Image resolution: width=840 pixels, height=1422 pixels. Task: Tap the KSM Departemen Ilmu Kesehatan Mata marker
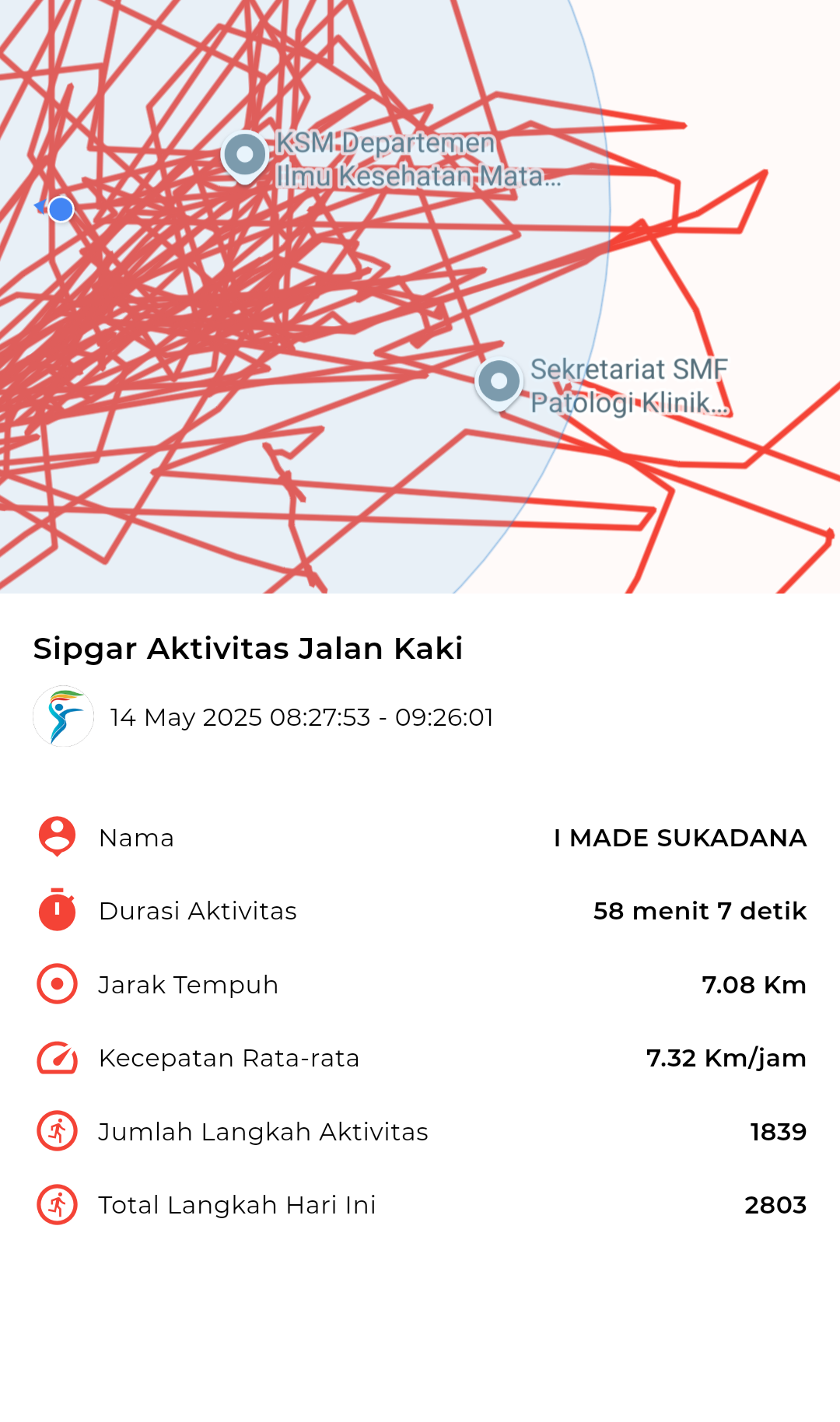pos(245,156)
